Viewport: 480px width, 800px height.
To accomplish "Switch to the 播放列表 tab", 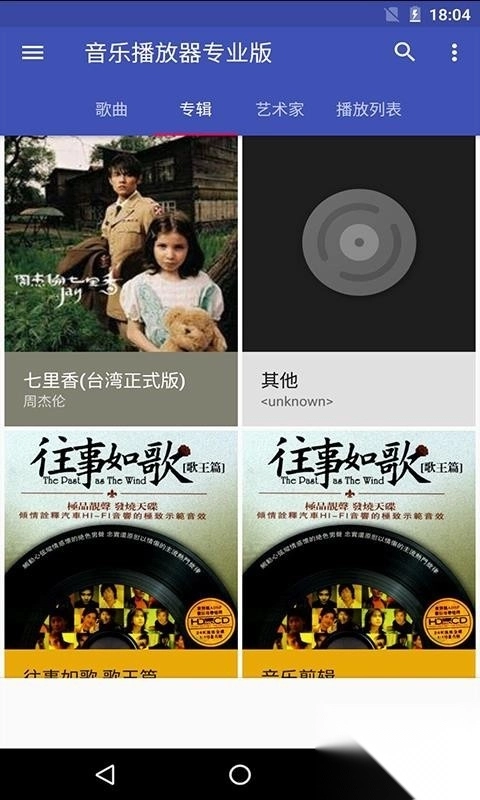I will click(368, 109).
